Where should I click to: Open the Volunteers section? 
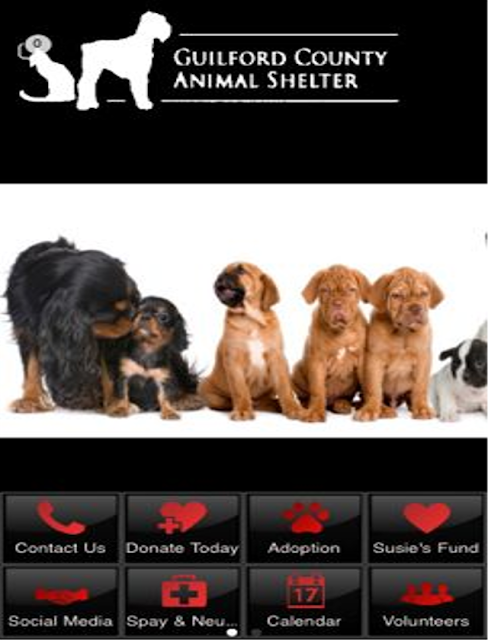pos(426,601)
